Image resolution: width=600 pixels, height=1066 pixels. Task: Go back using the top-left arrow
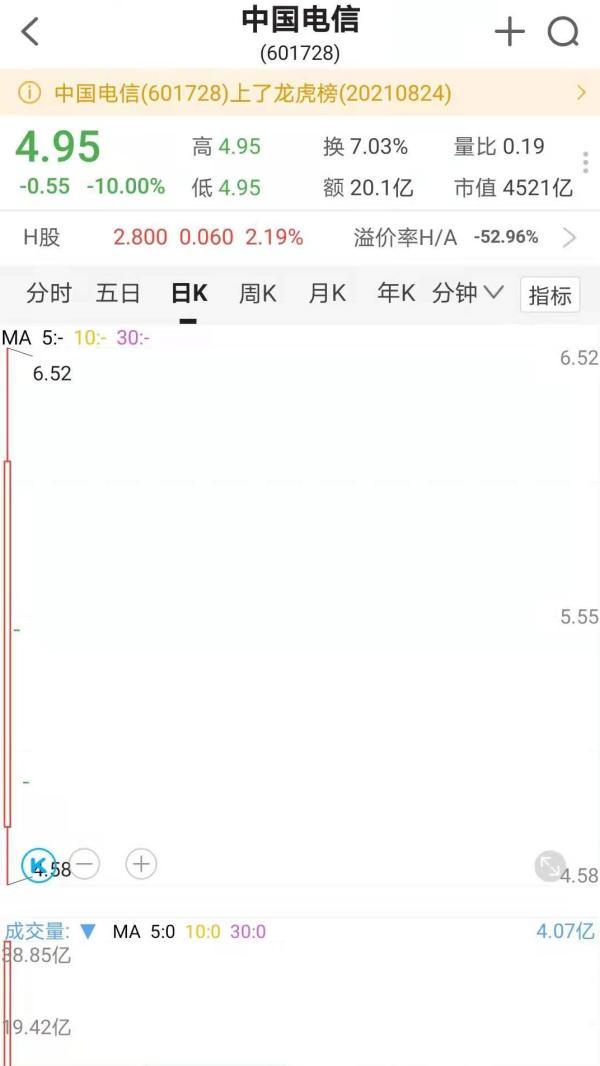point(30,32)
